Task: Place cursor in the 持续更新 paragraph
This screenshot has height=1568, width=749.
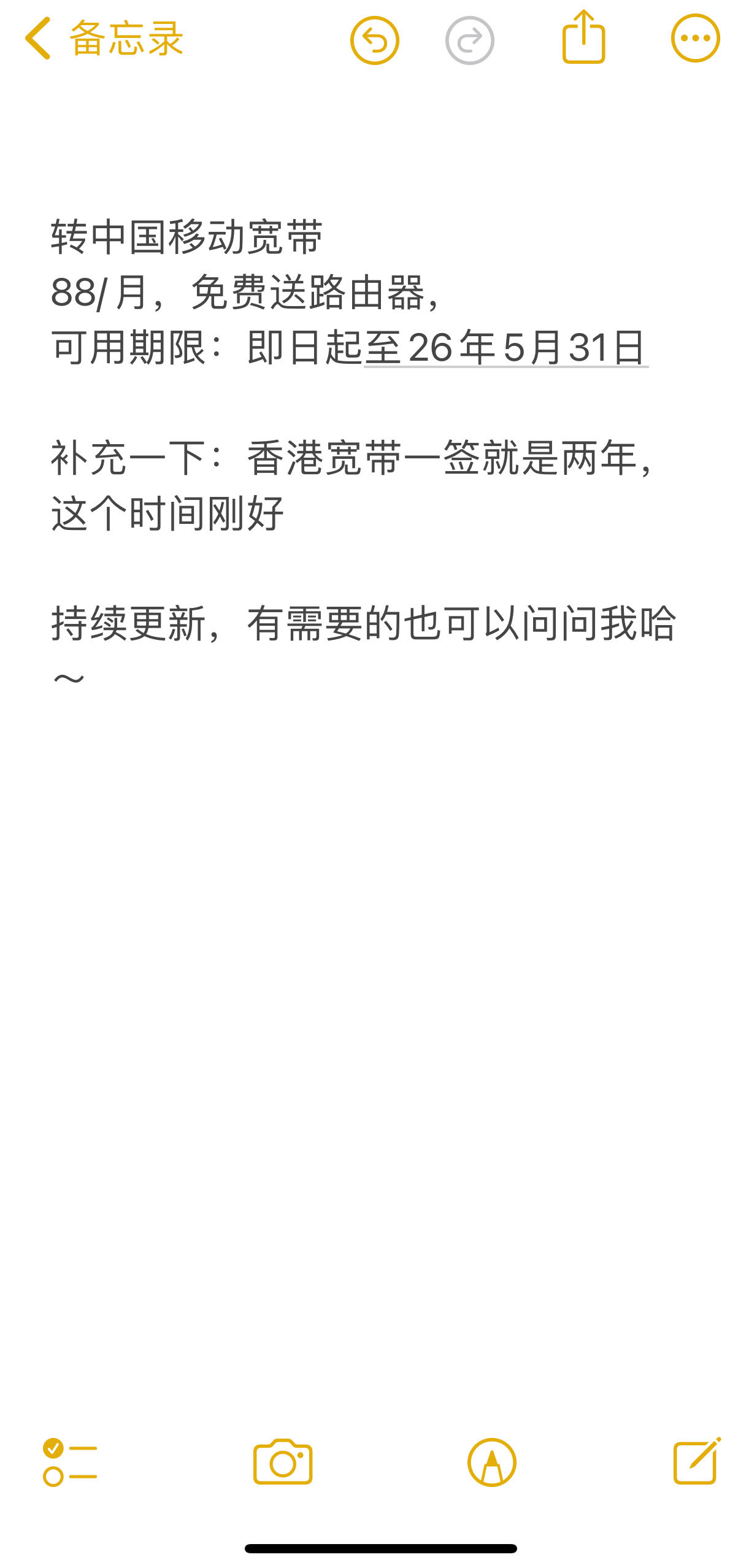Action: pyautogui.click(x=362, y=621)
